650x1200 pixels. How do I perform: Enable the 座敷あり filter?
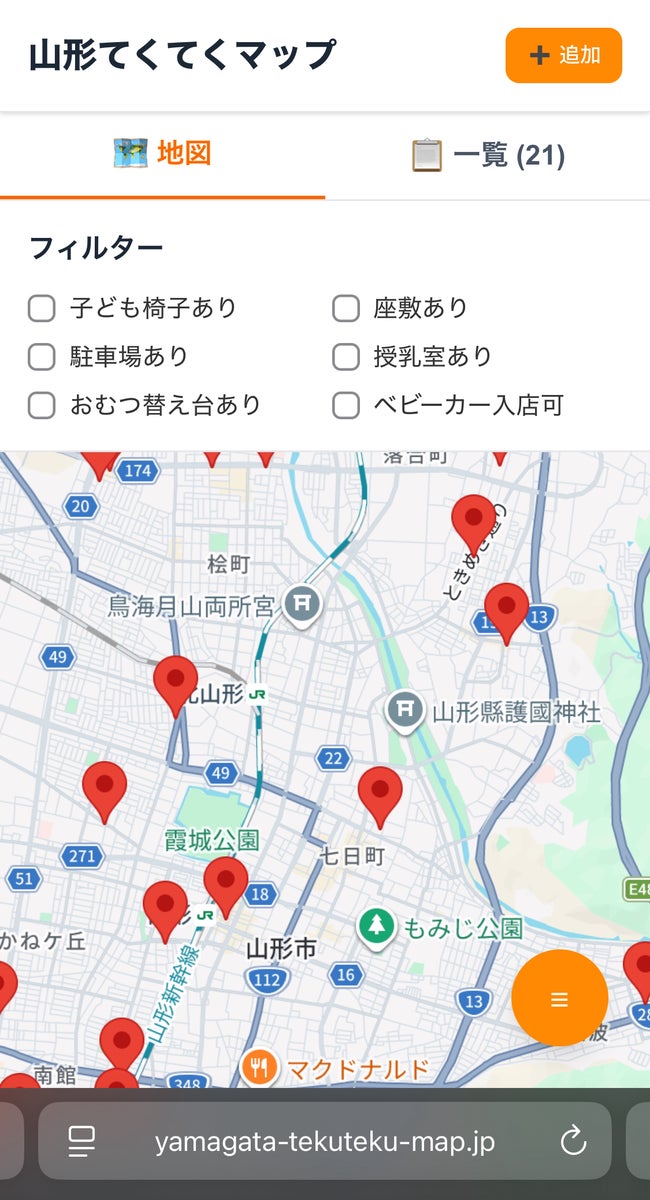click(346, 308)
